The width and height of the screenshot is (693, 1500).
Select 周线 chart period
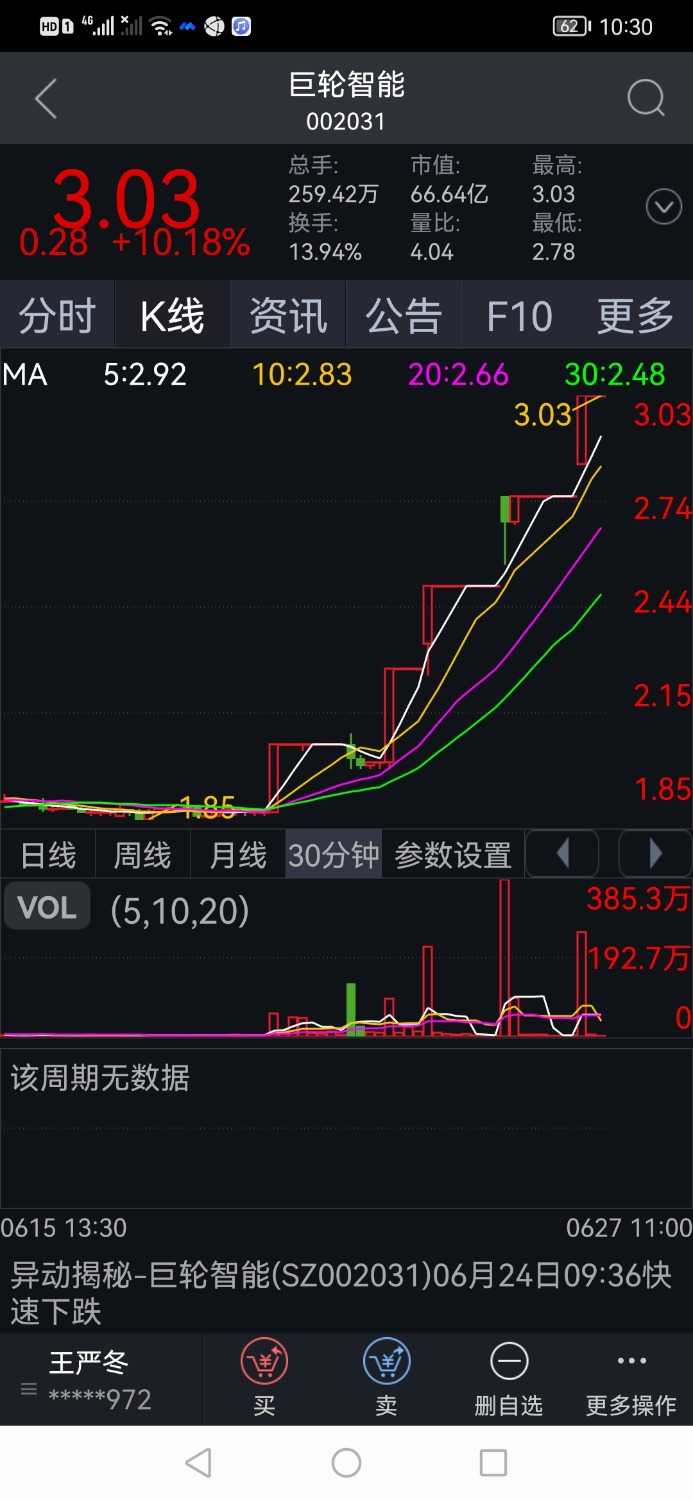point(143,855)
